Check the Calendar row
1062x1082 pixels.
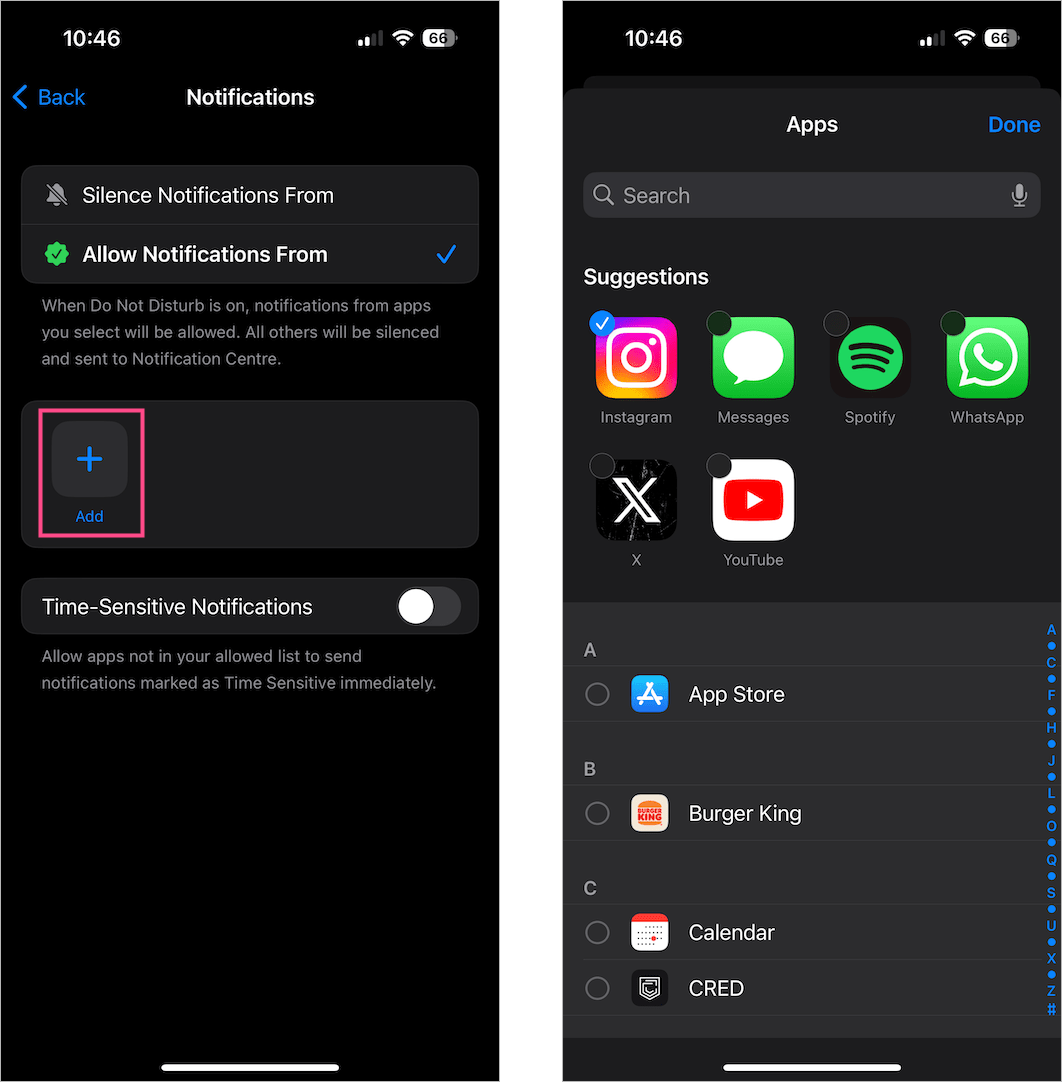tap(597, 932)
